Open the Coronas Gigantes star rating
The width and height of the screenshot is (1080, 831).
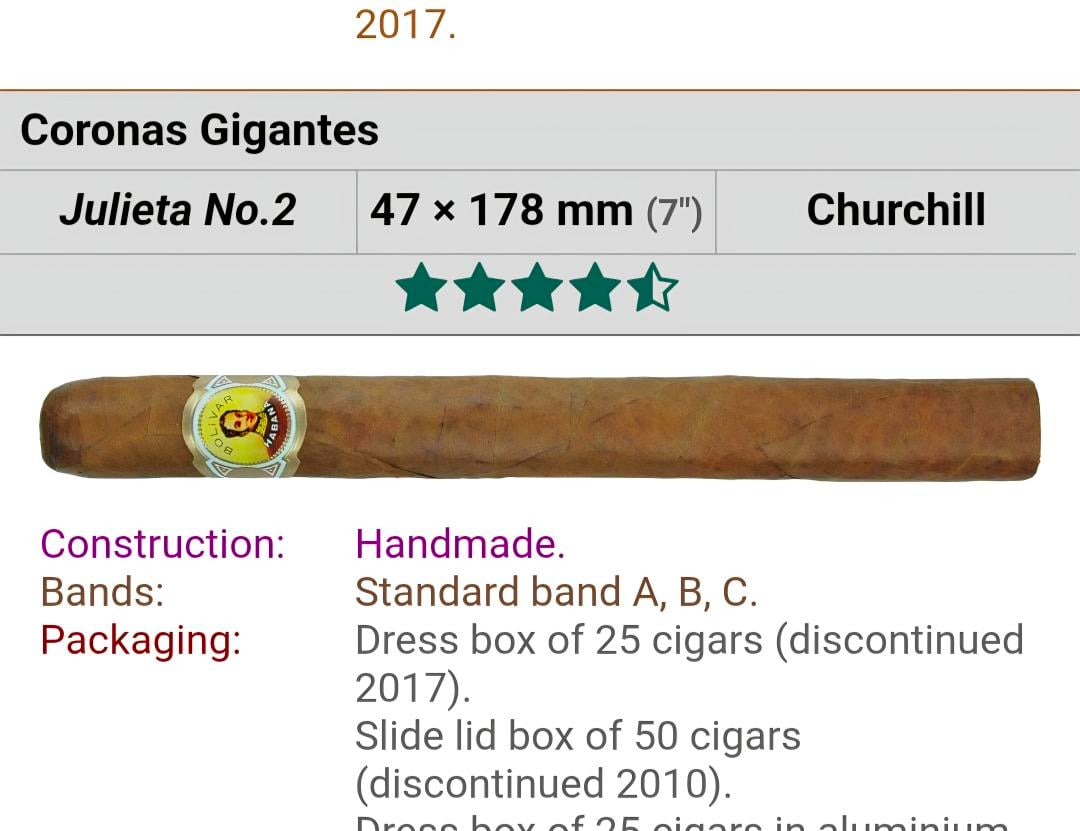point(537,289)
